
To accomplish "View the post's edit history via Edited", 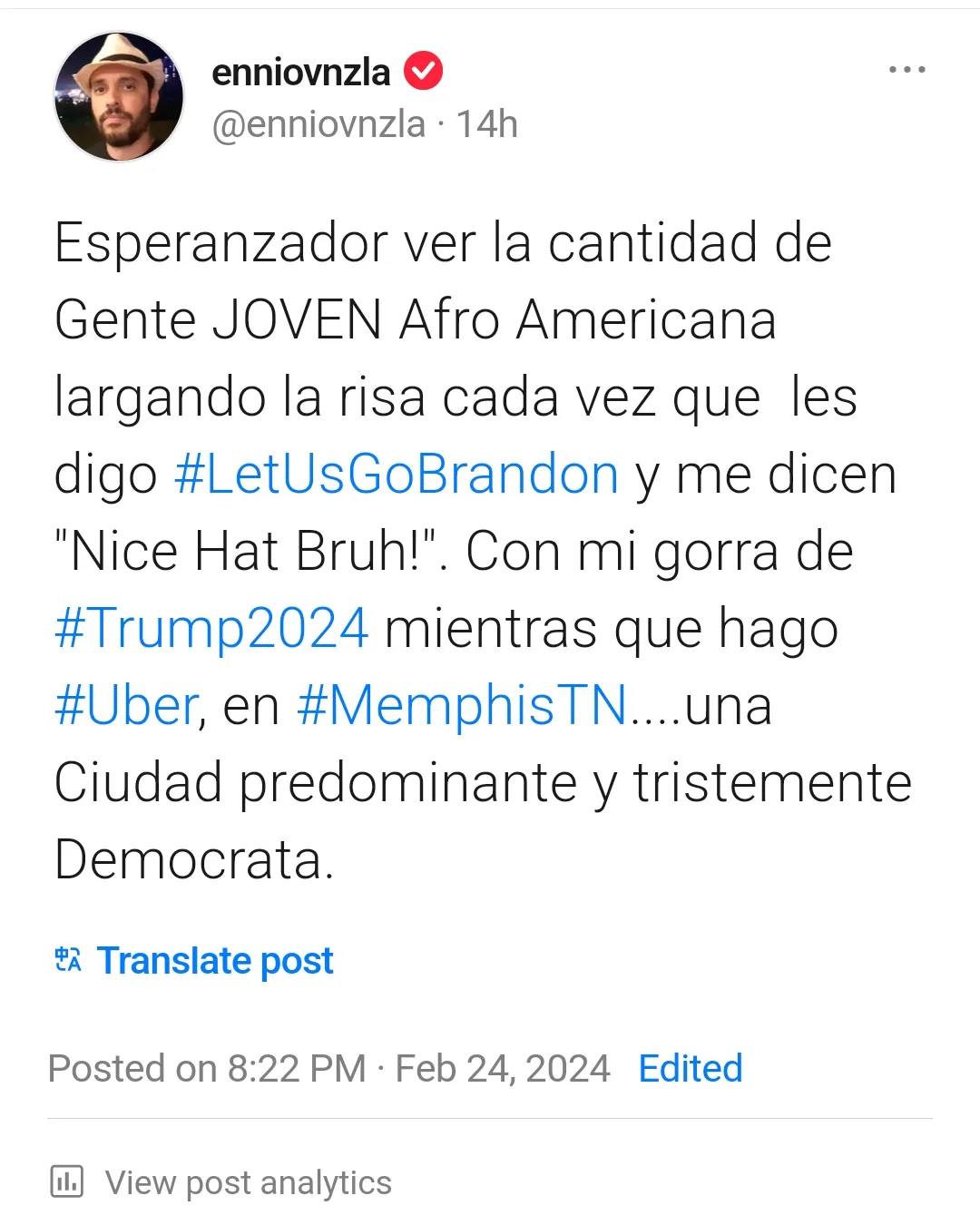I will click(690, 1068).
